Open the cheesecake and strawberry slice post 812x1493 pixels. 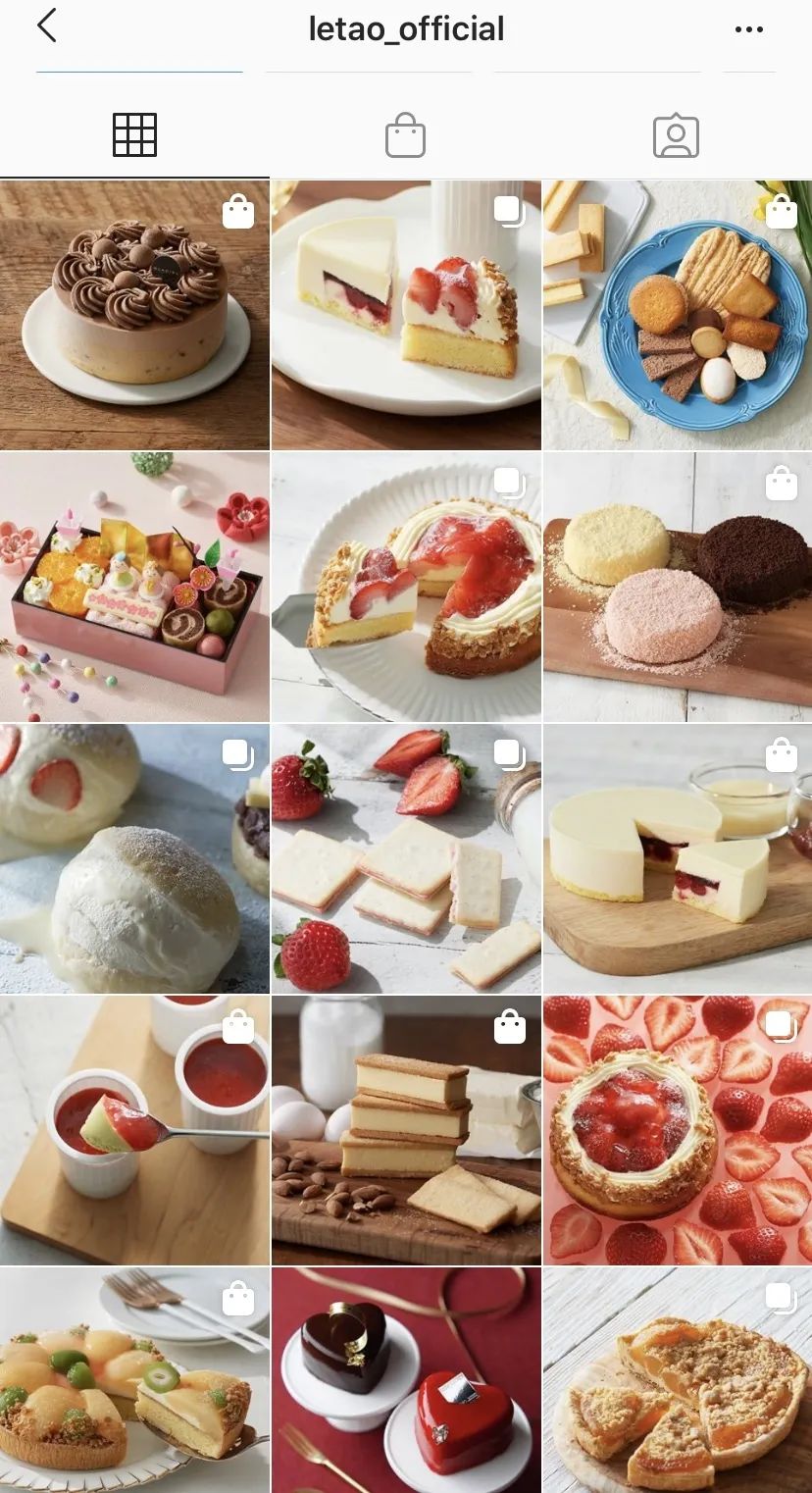click(x=406, y=314)
